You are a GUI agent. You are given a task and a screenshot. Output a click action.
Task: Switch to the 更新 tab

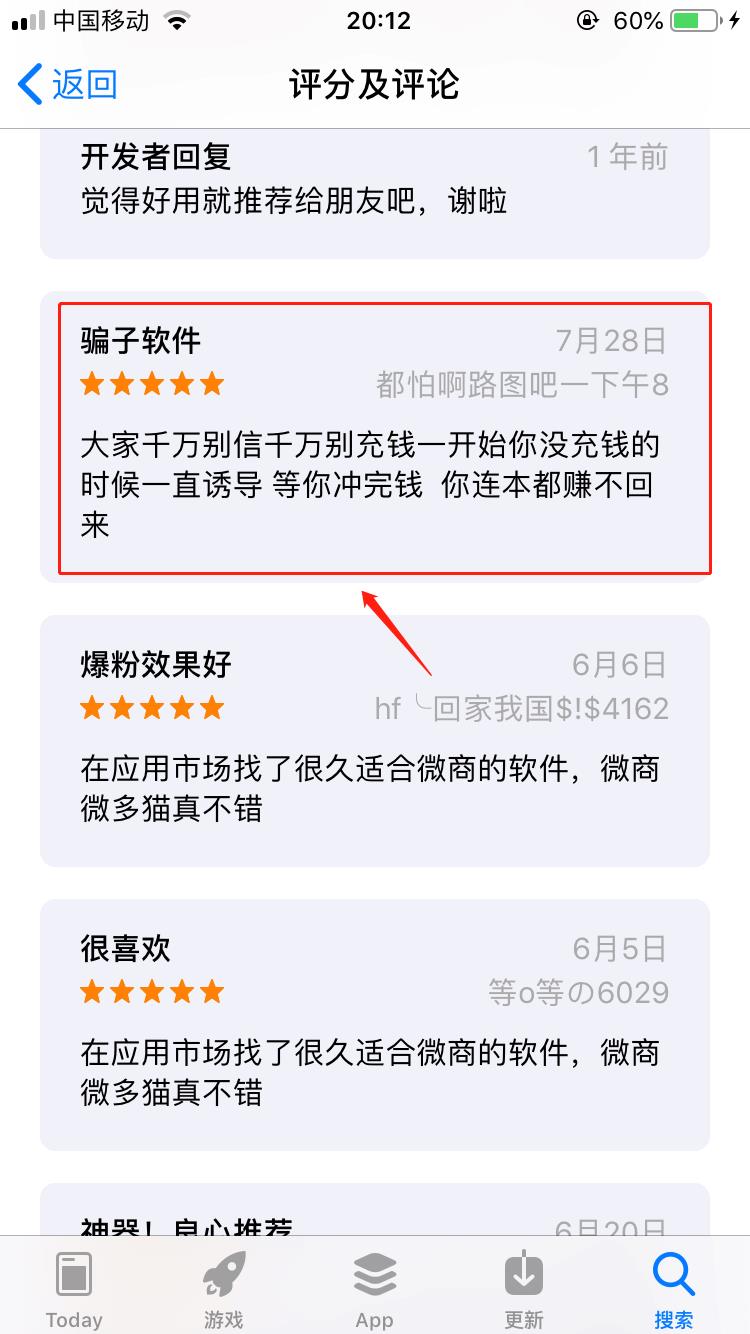pos(523,1288)
